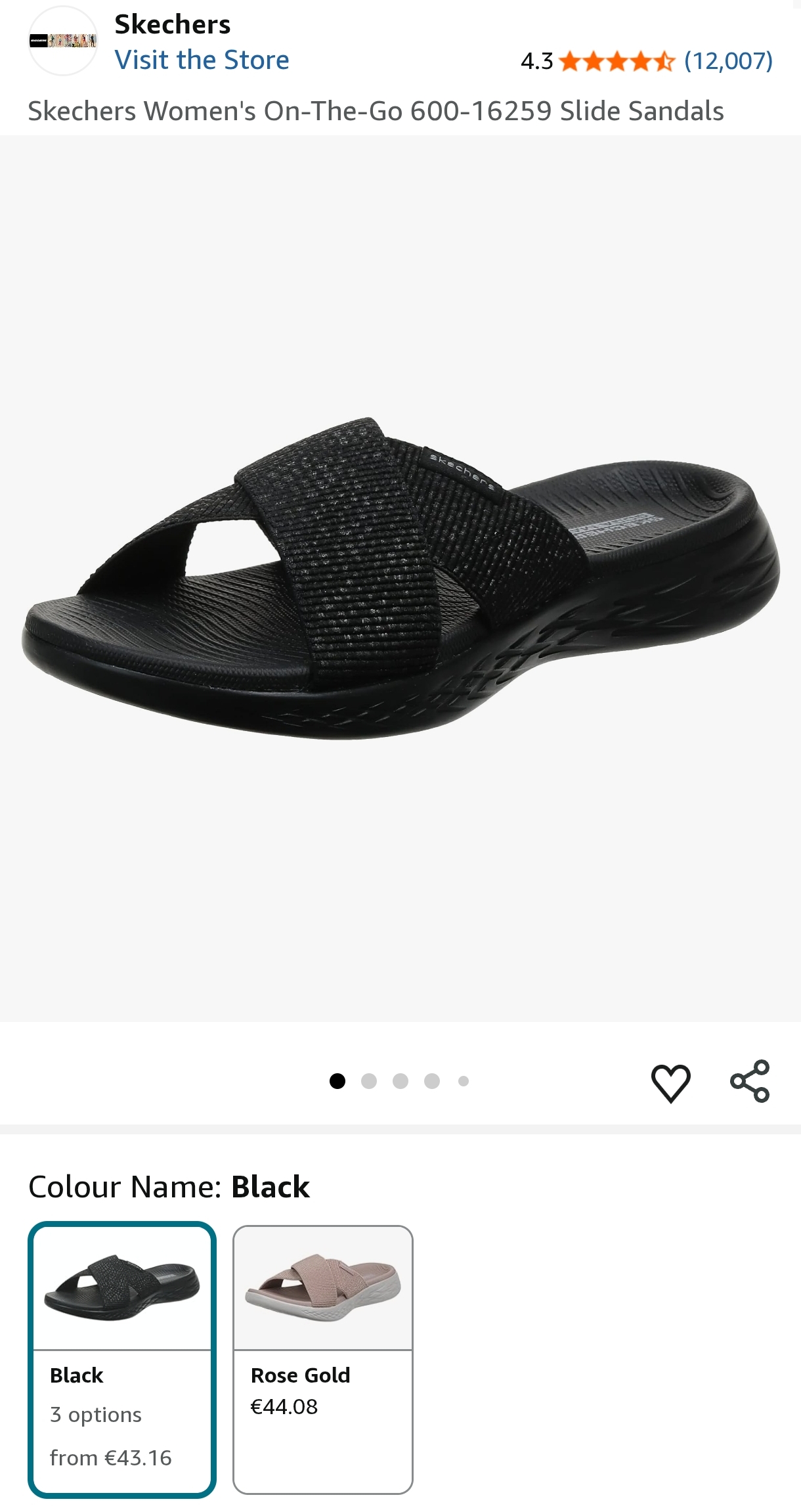The width and height of the screenshot is (801, 1512).
Task: Open the Visit the Store link
Action: (x=202, y=60)
